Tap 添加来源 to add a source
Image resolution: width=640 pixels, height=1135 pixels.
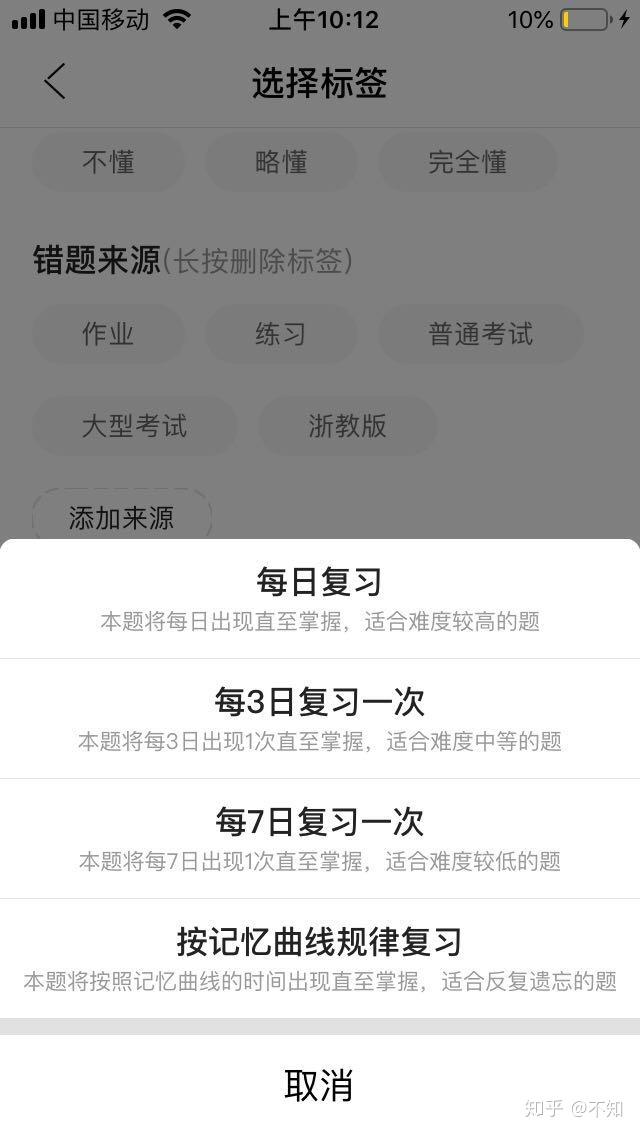(121, 517)
